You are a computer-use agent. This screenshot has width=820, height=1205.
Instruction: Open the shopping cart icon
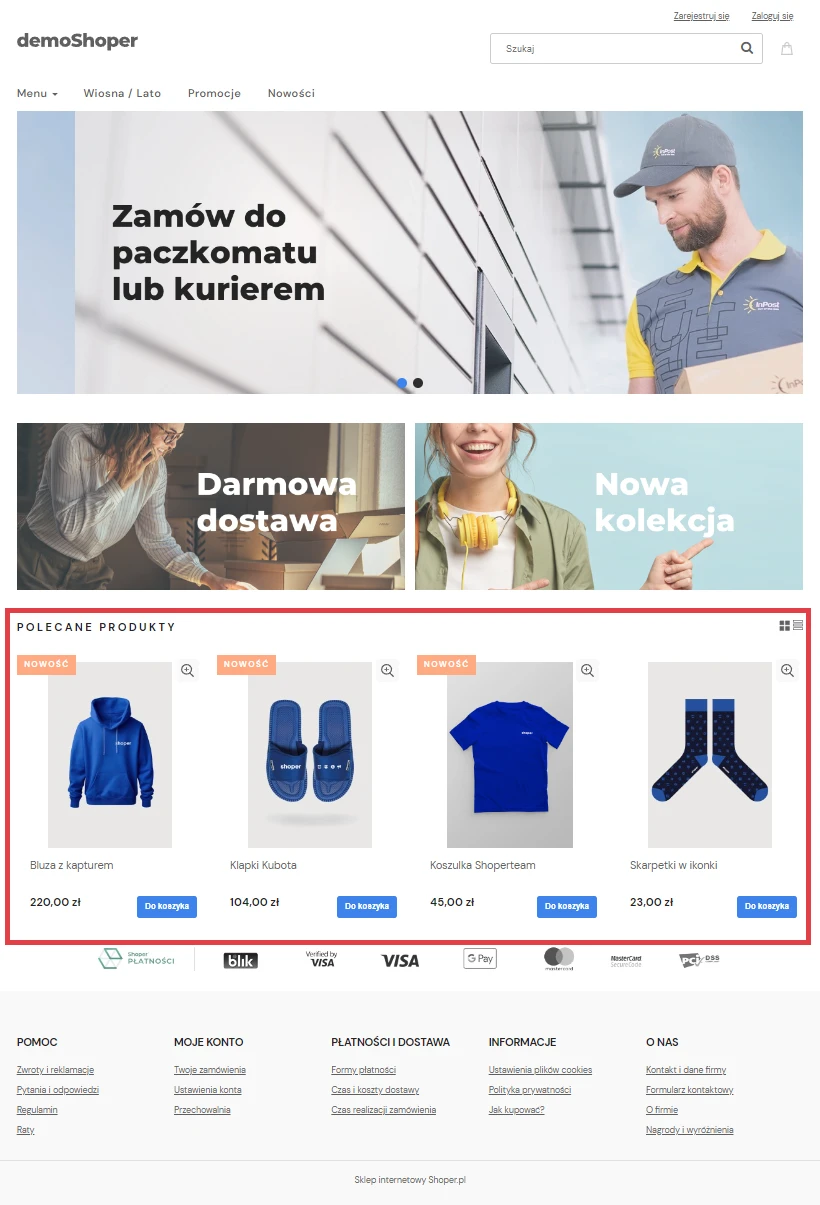click(787, 48)
